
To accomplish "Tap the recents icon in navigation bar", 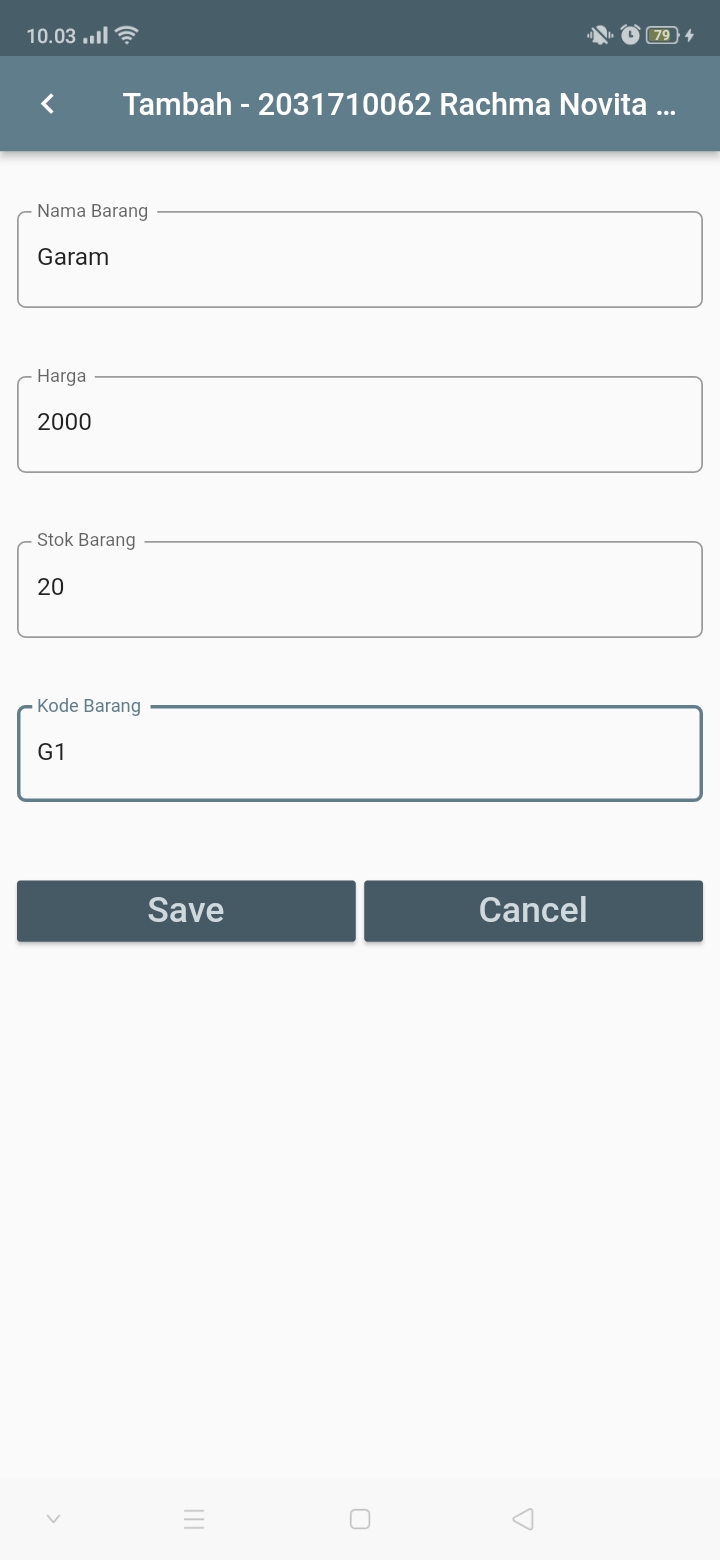I will pos(194,1518).
